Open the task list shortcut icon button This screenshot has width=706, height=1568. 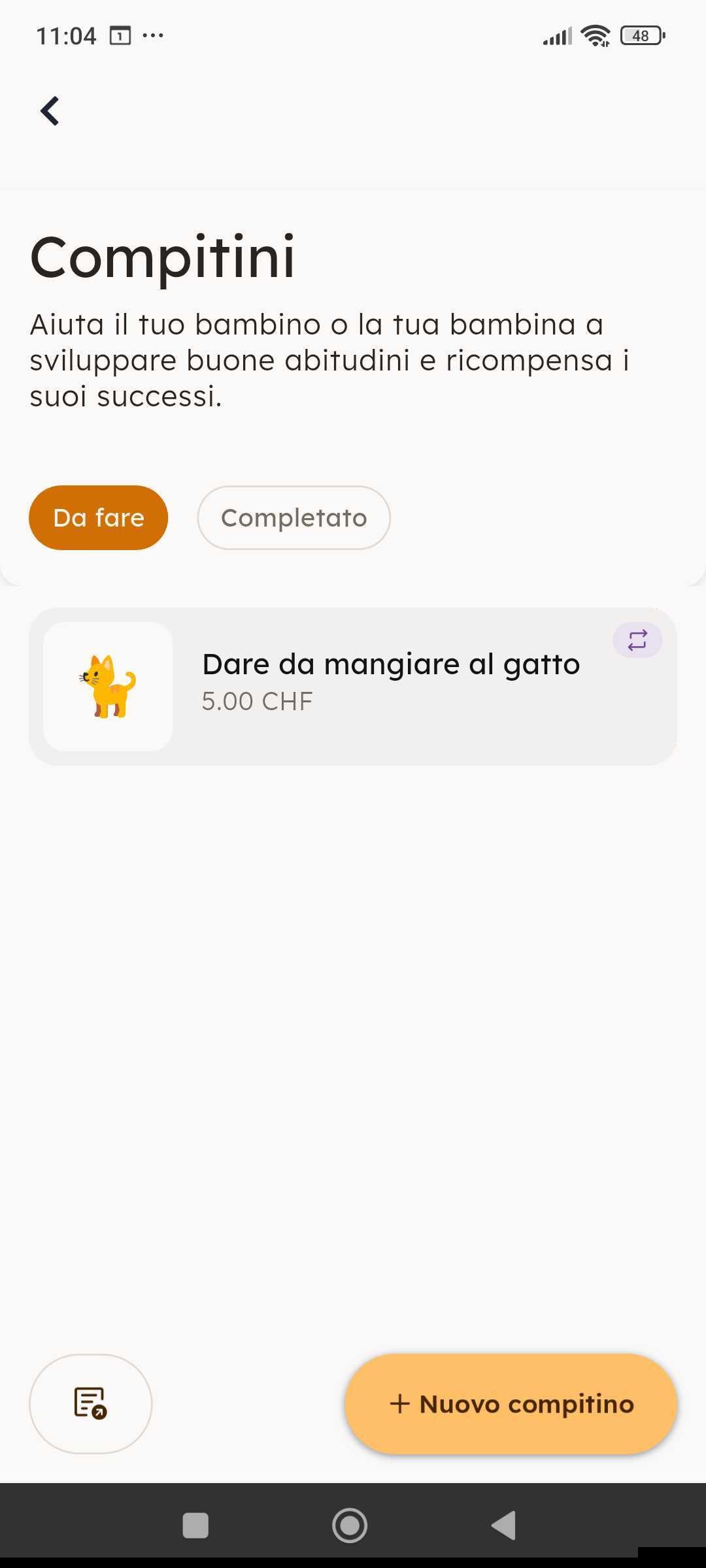[x=91, y=1403]
